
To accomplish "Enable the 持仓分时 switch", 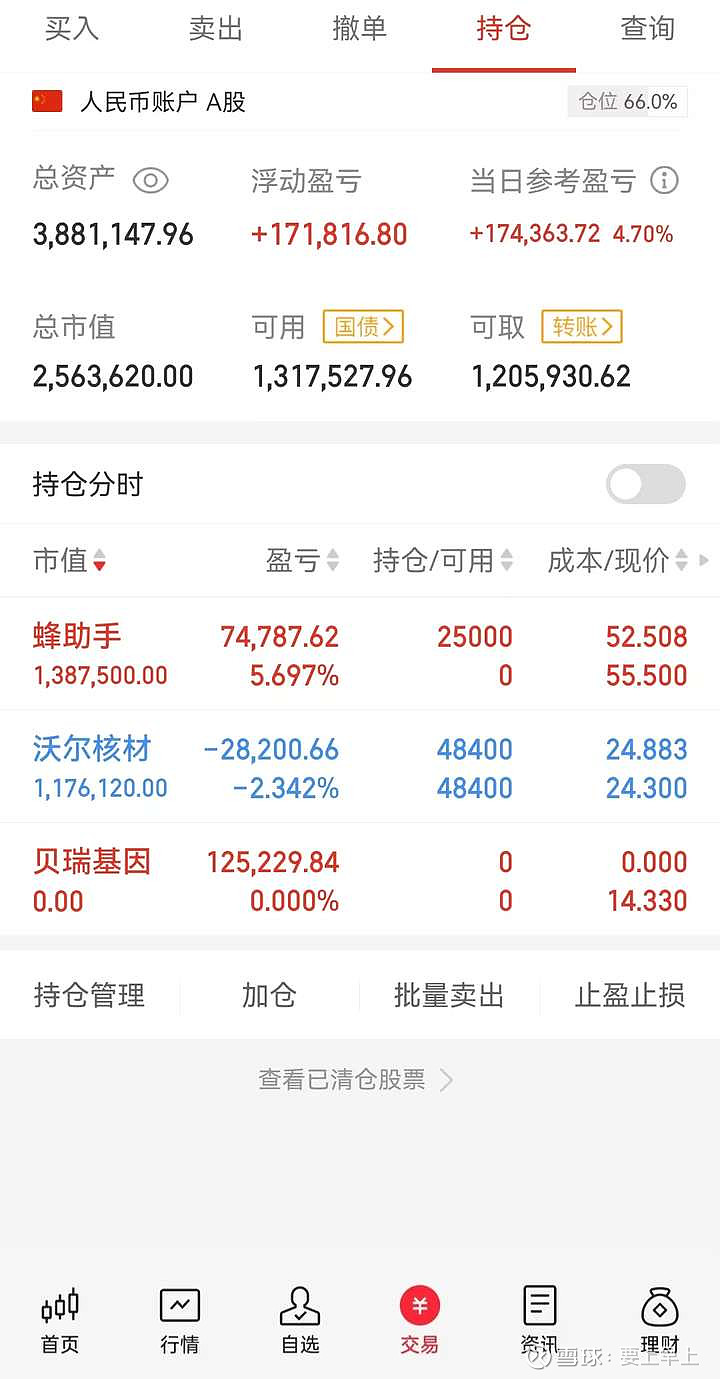I will [646, 485].
